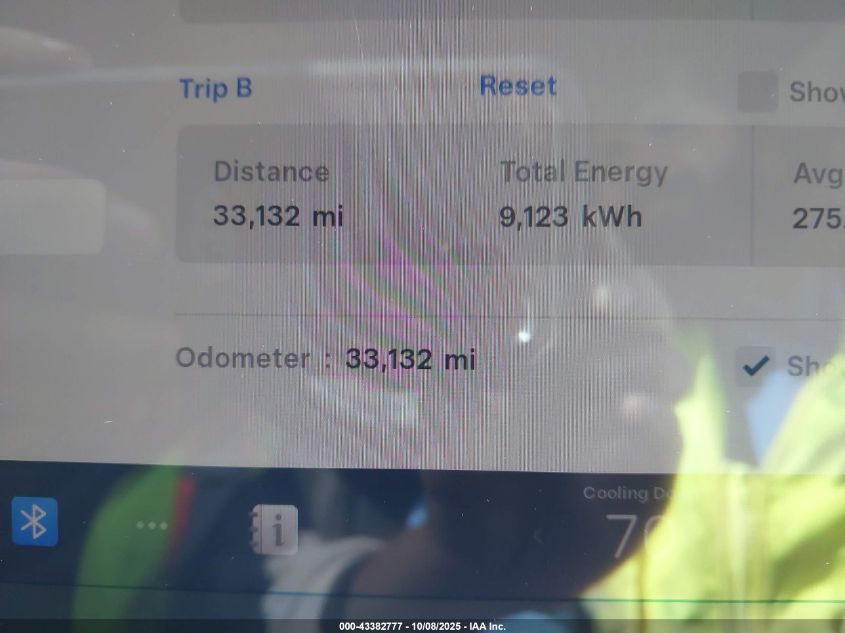This screenshot has height=633, width=845.
Task: Open the three-dot app launcher
Action: pyautogui.click(x=152, y=525)
